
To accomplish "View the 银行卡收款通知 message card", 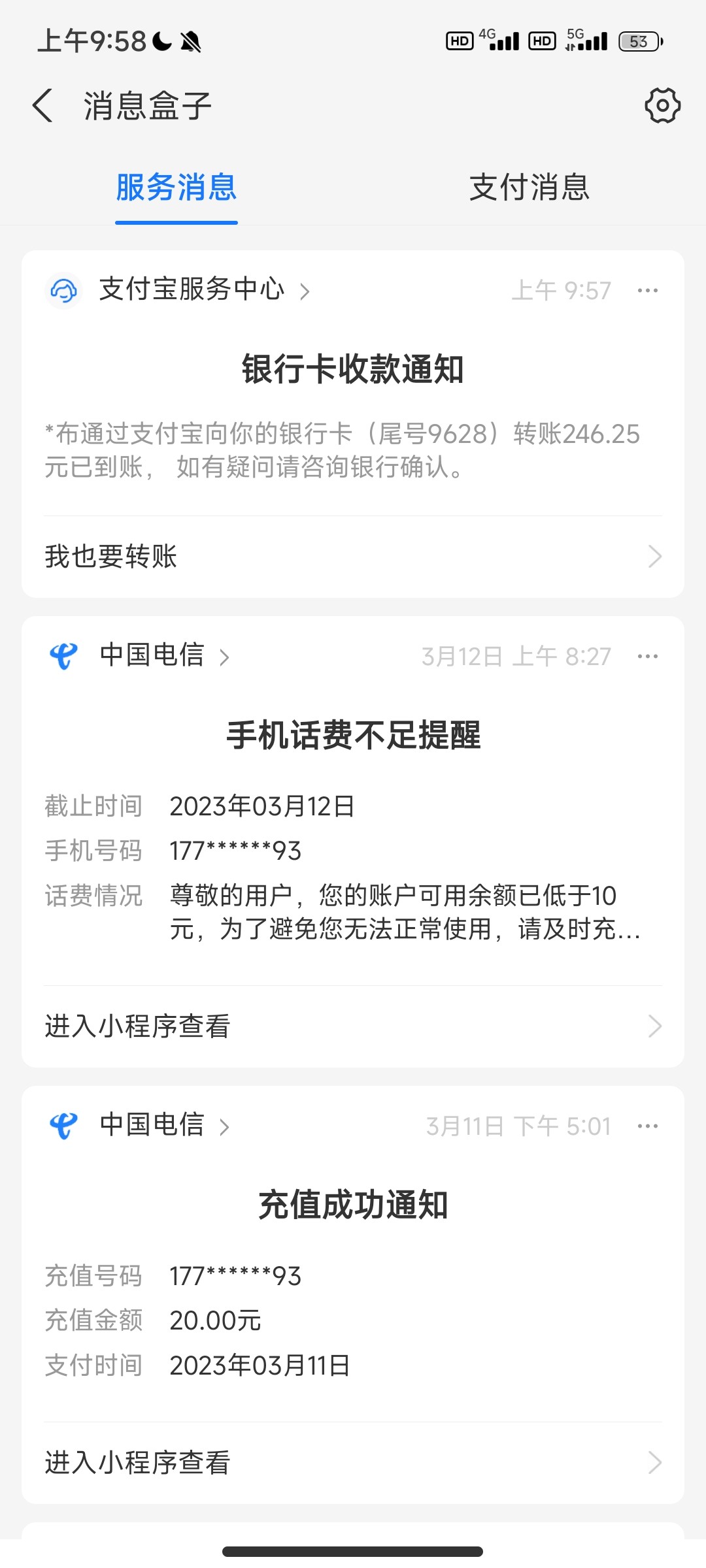I will pyautogui.click(x=353, y=418).
